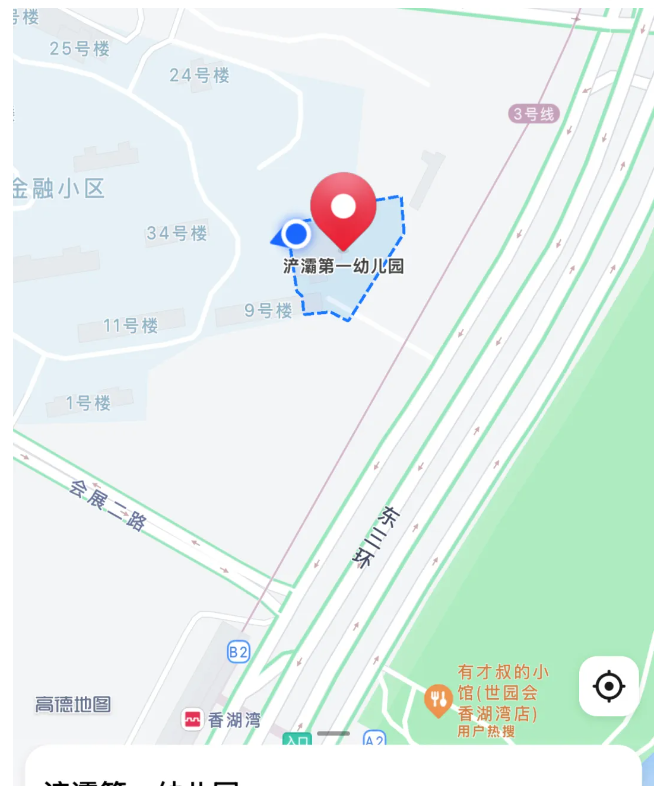The image size is (659, 786).
Task: Tap the red pin for 浐灞第一幼儿园
Action: [343, 209]
